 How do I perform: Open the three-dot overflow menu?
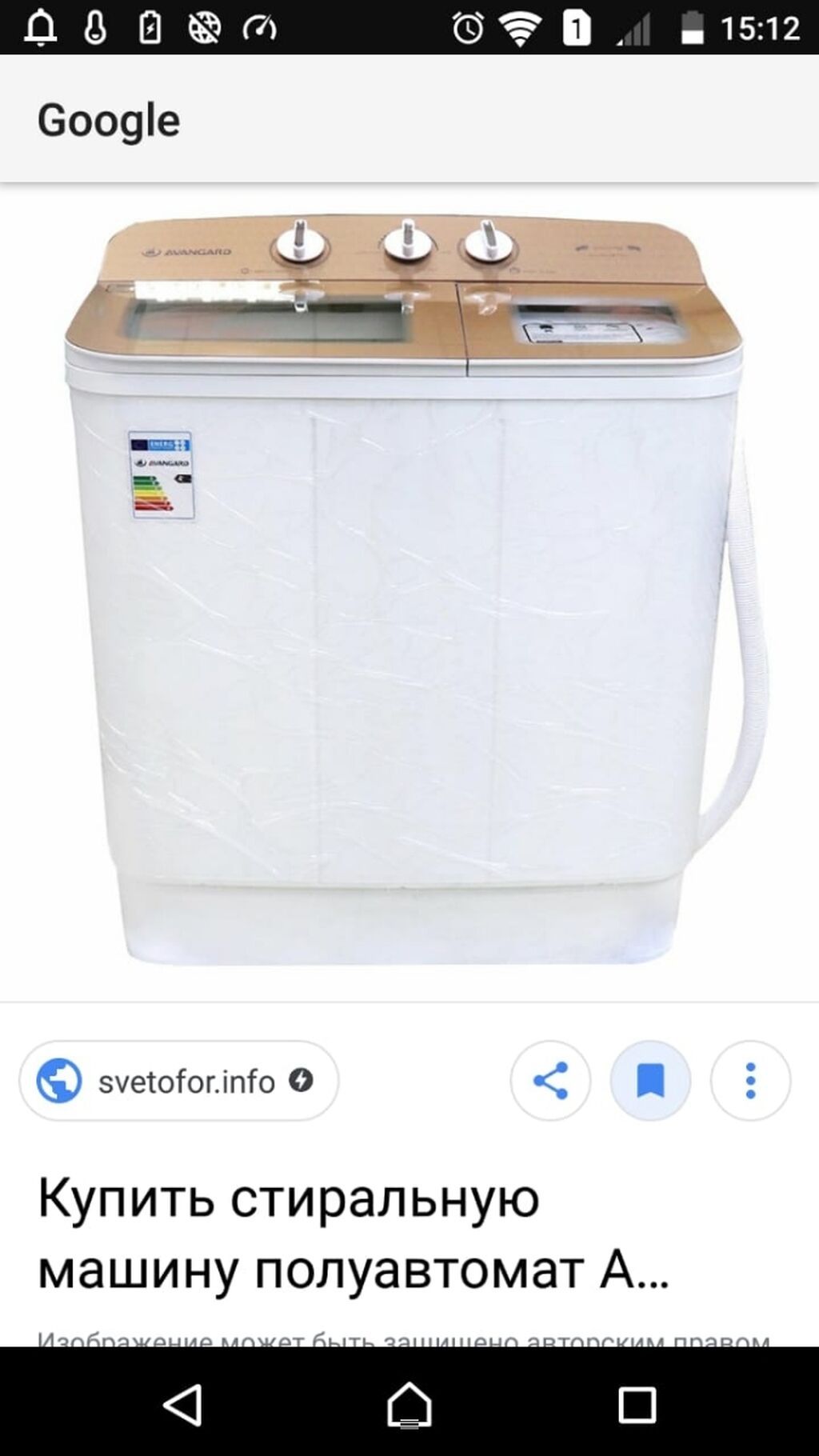[750, 1081]
